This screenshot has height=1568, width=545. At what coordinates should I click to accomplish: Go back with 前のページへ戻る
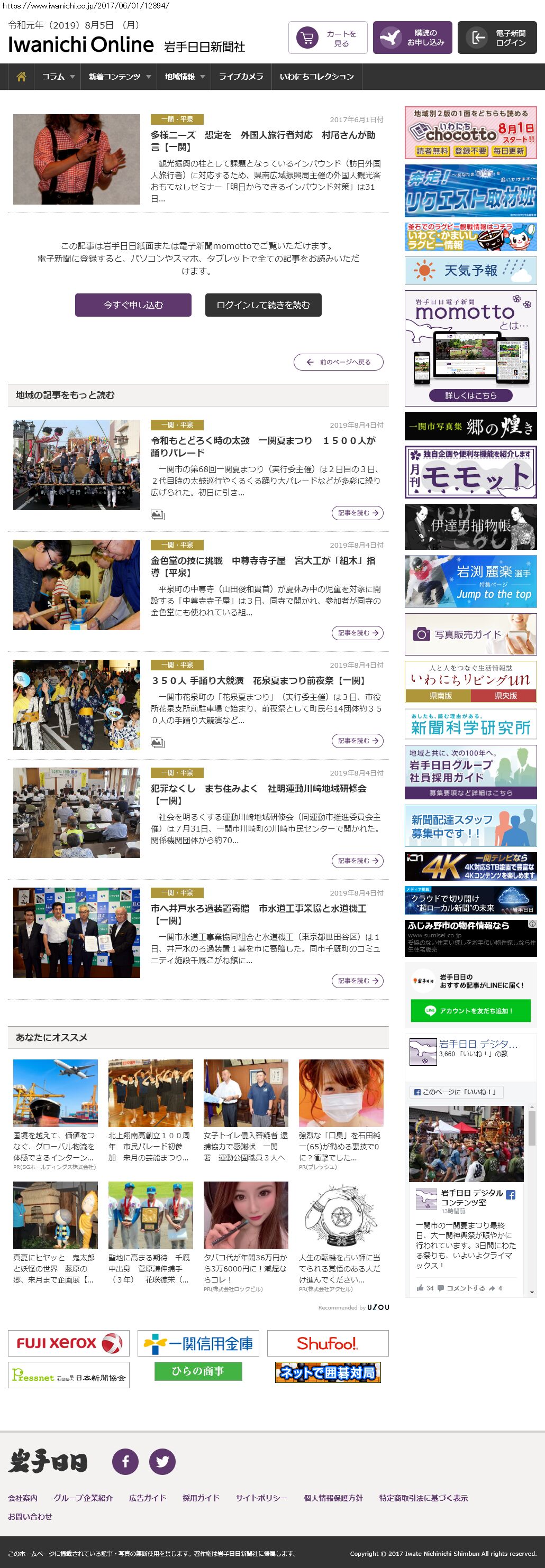pyautogui.click(x=339, y=362)
